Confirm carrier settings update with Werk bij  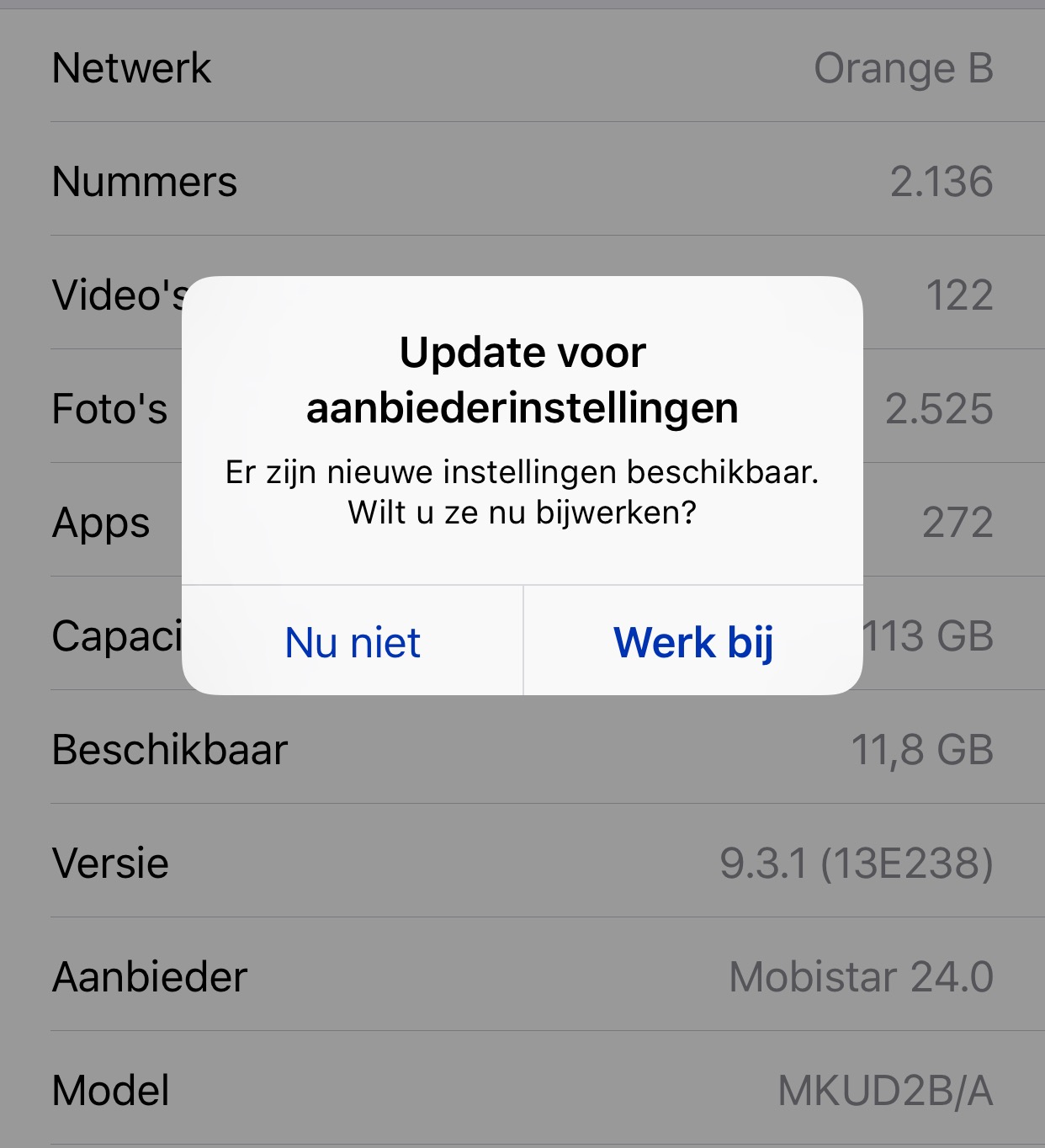click(693, 642)
